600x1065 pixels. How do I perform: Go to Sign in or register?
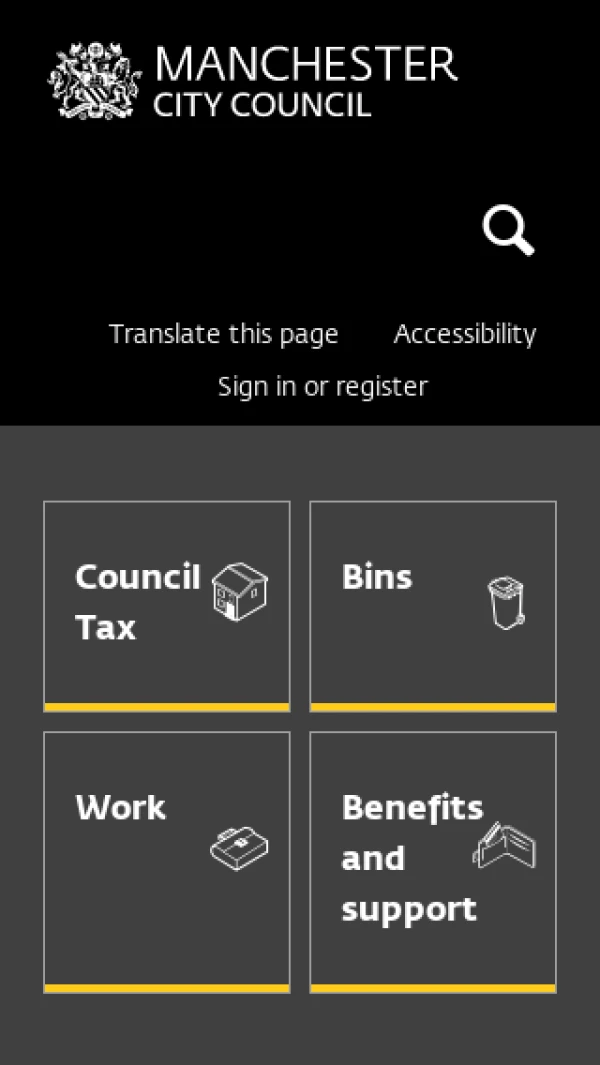(322, 387)
